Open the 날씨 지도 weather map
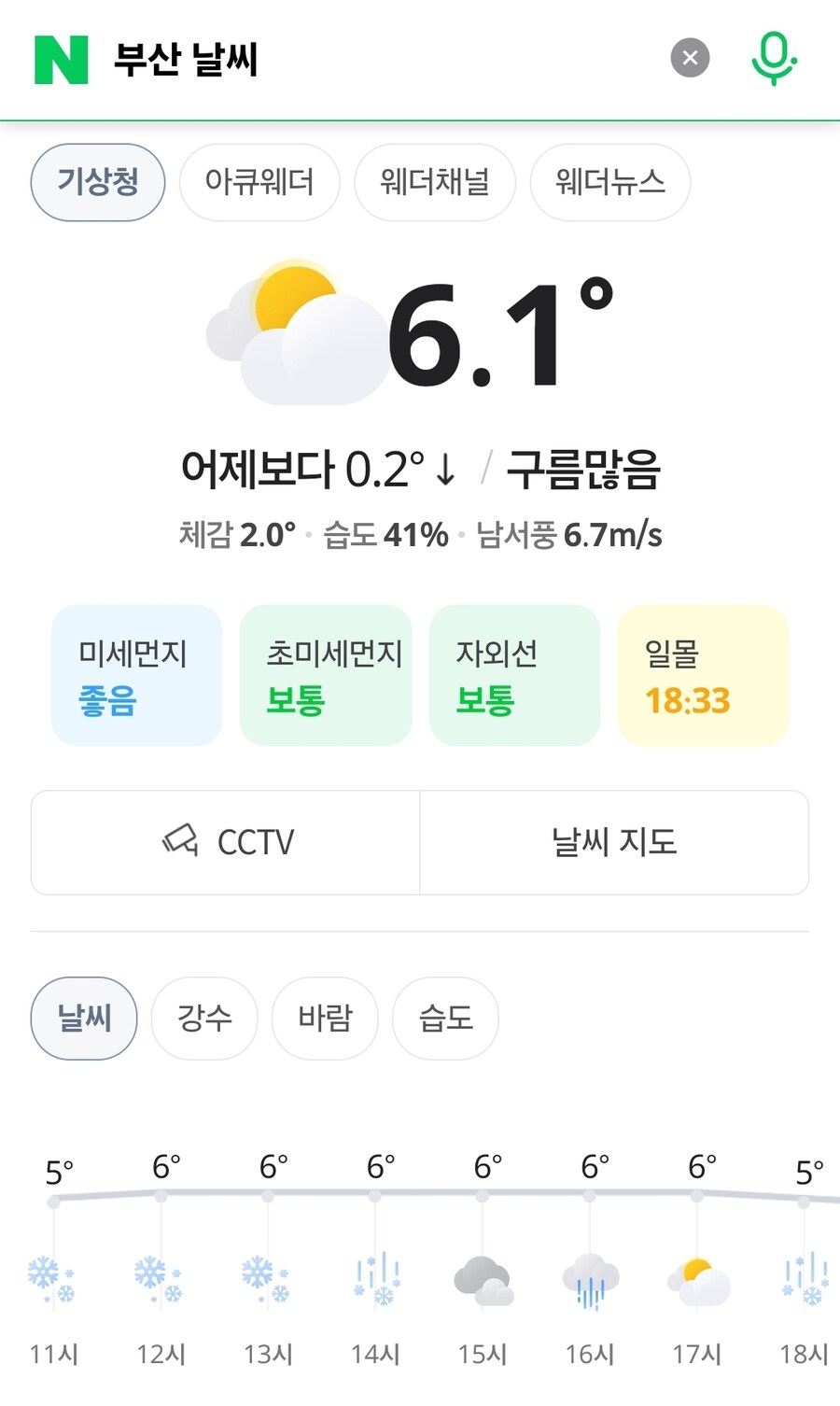The height and width of the screenshot is (1406, 840). (615, 841)
